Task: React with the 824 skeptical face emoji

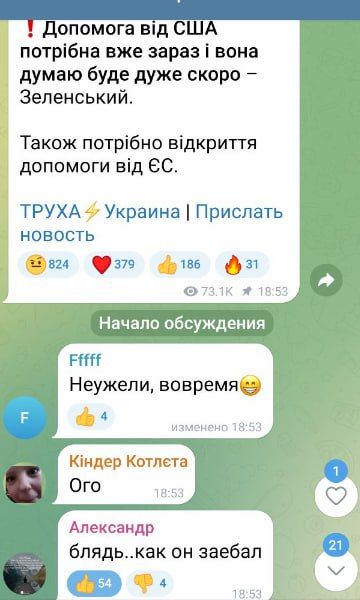Action: 48,264
